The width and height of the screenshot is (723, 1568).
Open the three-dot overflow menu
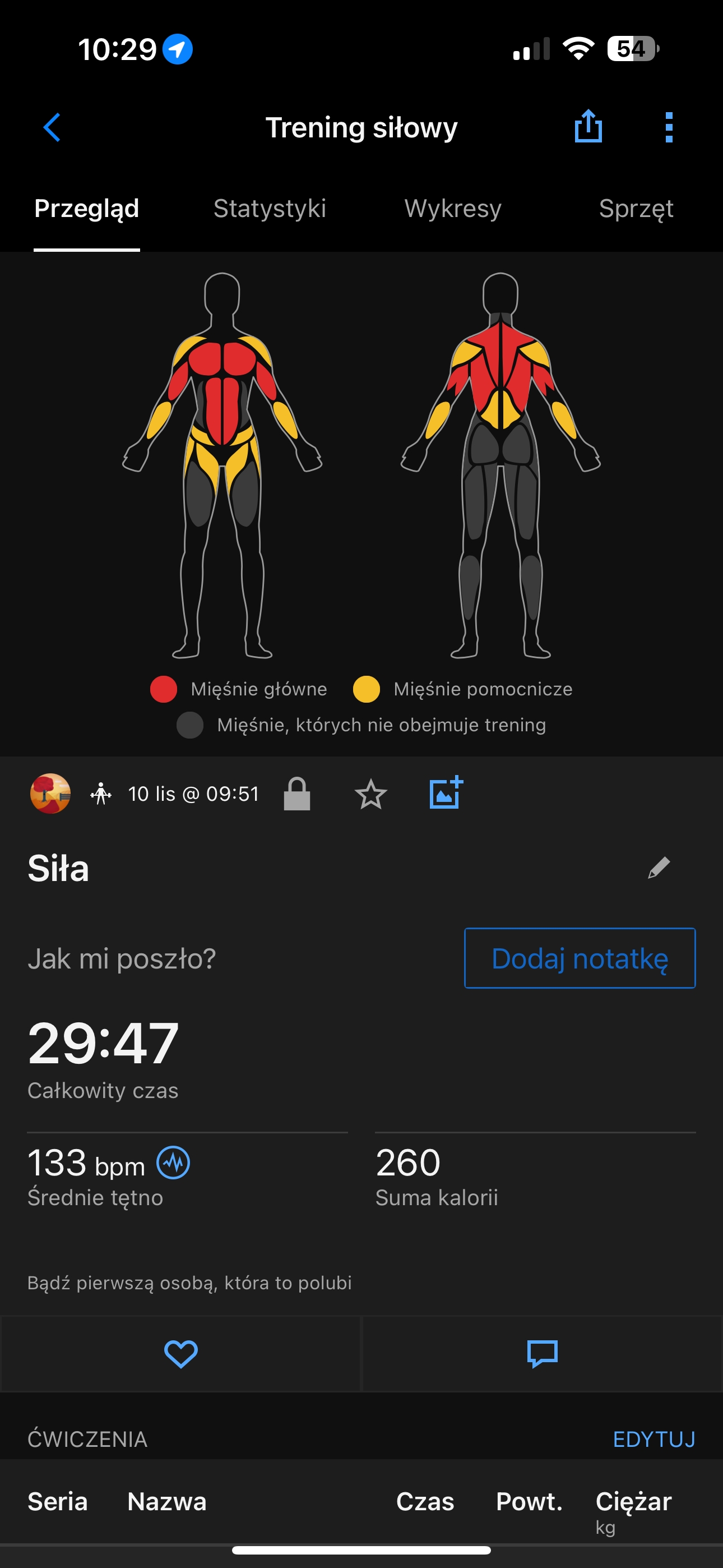pyautogui.click(x=669, y=127)
